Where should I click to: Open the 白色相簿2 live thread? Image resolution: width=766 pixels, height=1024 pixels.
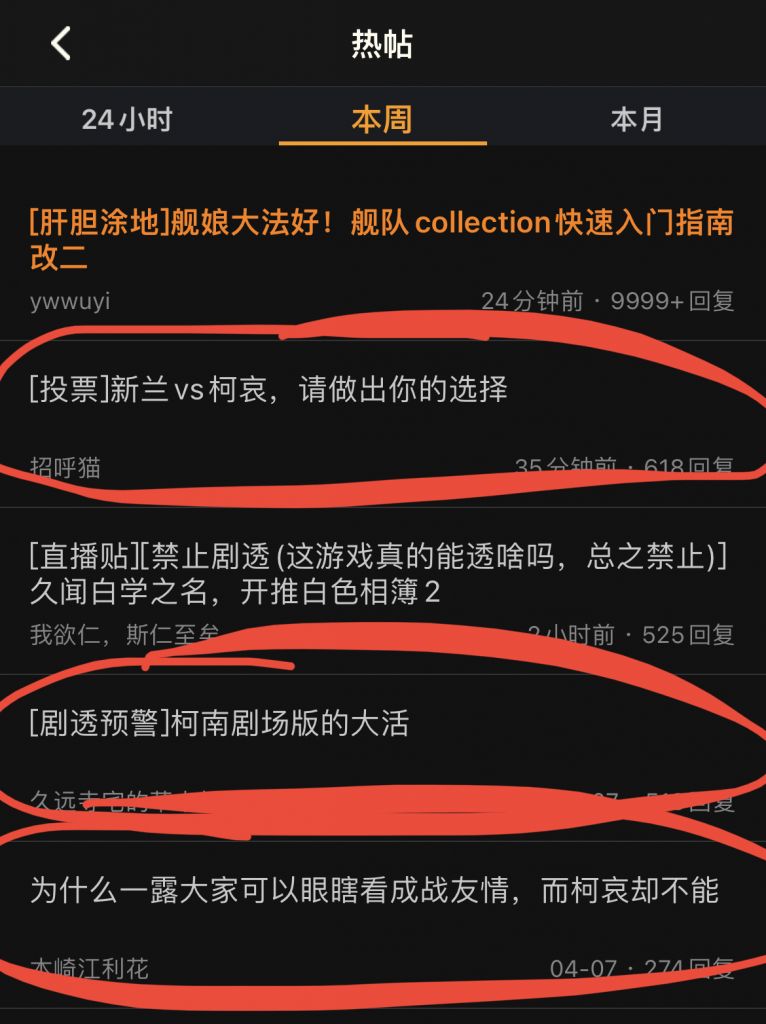point(380,568)
